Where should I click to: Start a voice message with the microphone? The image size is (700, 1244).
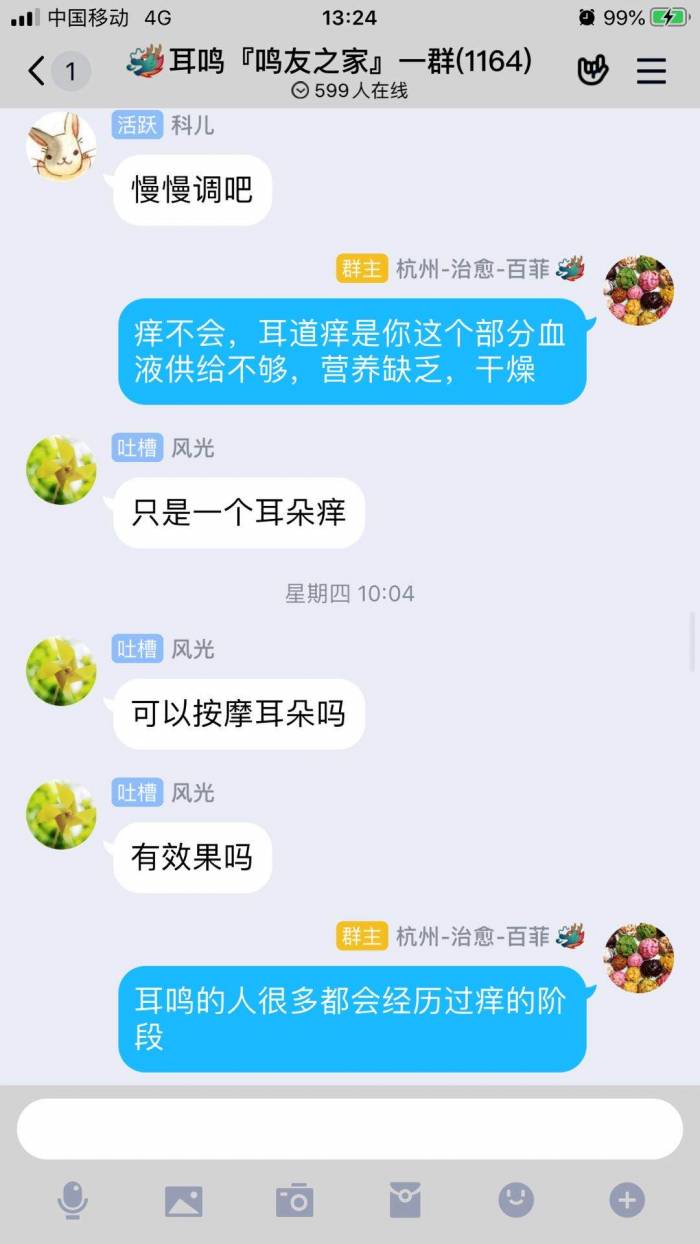point(72,1199)
